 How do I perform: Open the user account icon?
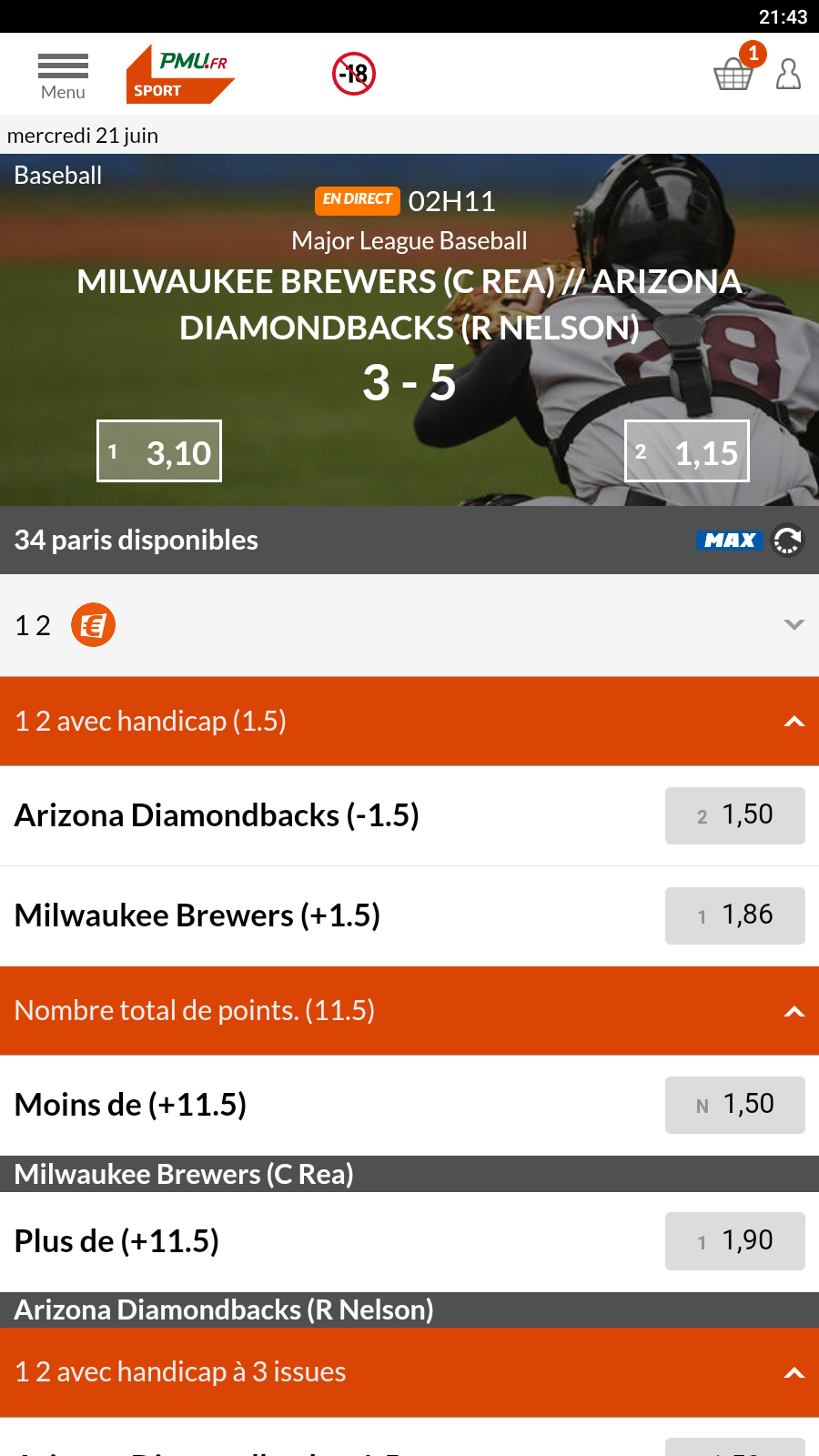(788, 74)
